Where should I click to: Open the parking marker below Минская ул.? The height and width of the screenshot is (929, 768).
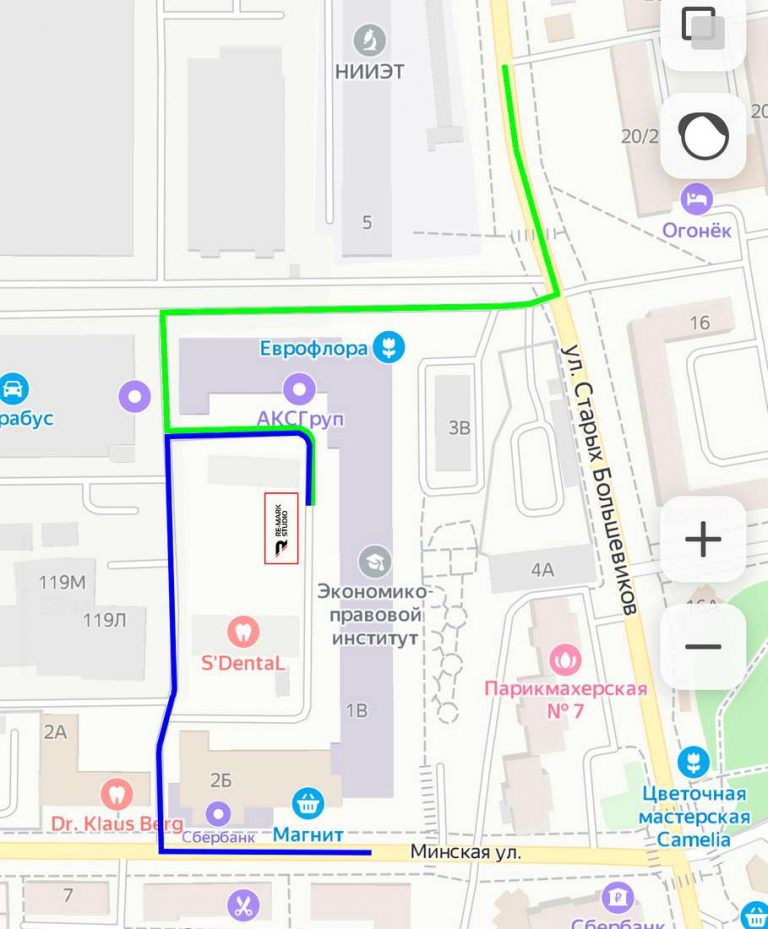pos(620,897)
